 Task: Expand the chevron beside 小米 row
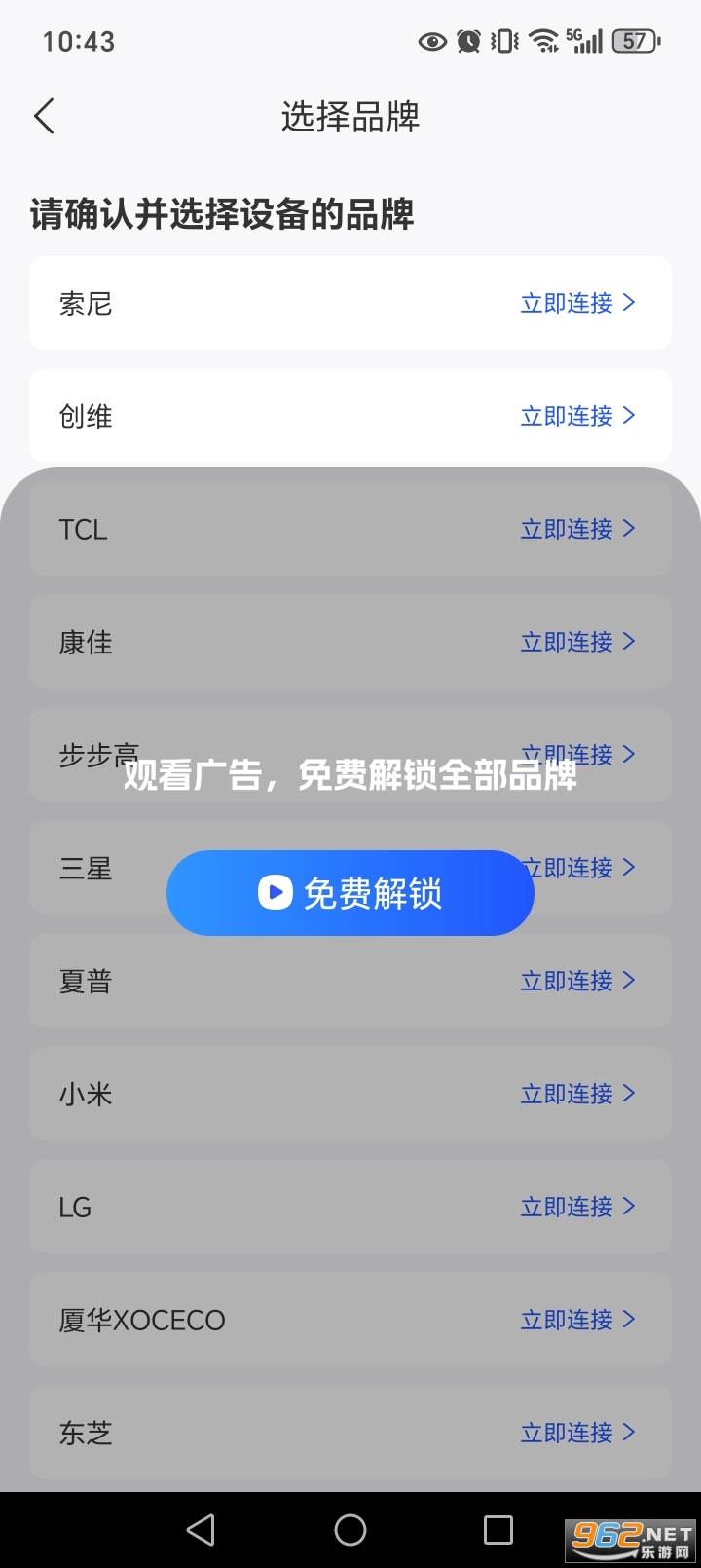click(631, 1094)
